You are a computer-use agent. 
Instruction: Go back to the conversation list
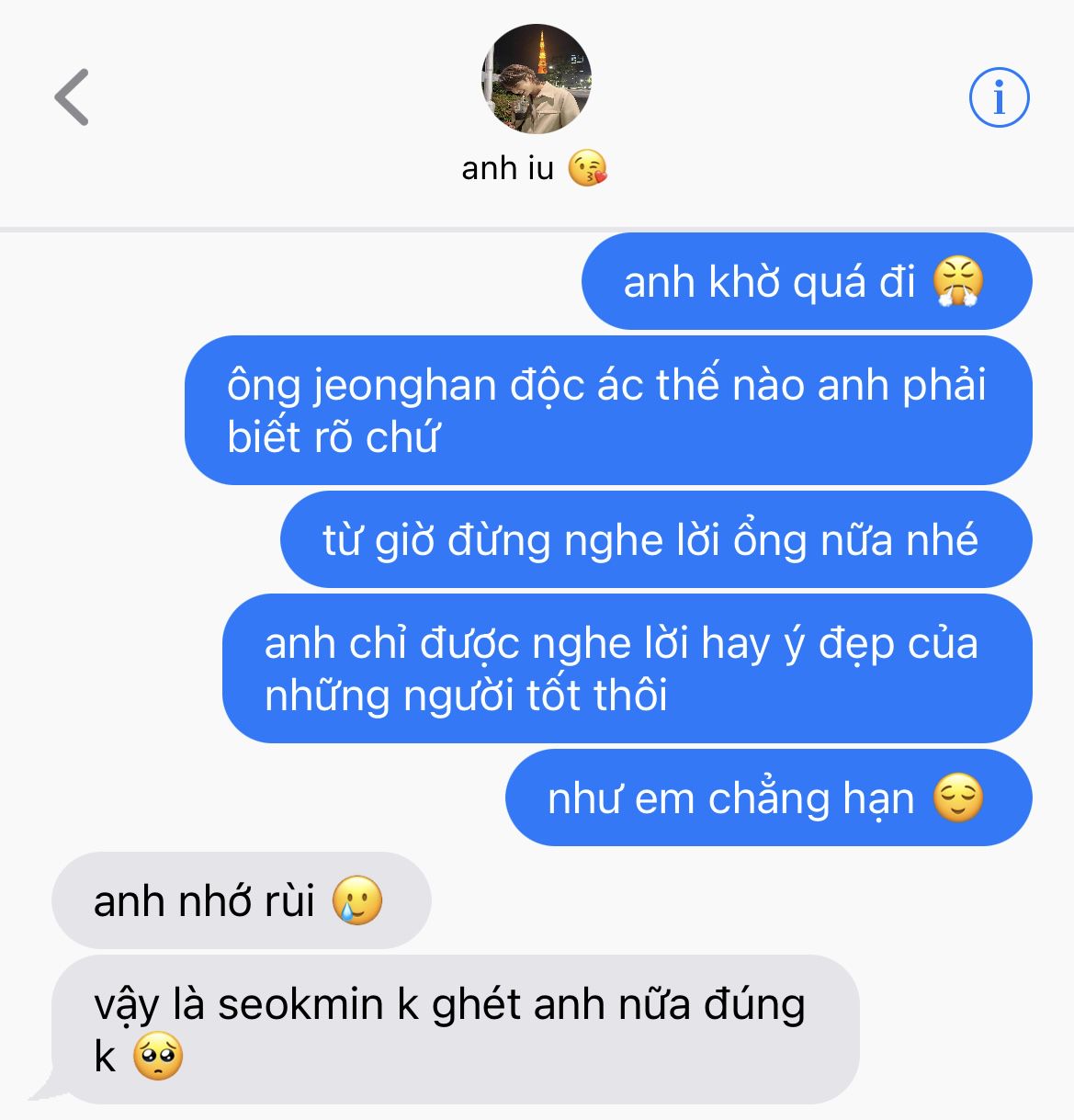(x=72, y=96)
